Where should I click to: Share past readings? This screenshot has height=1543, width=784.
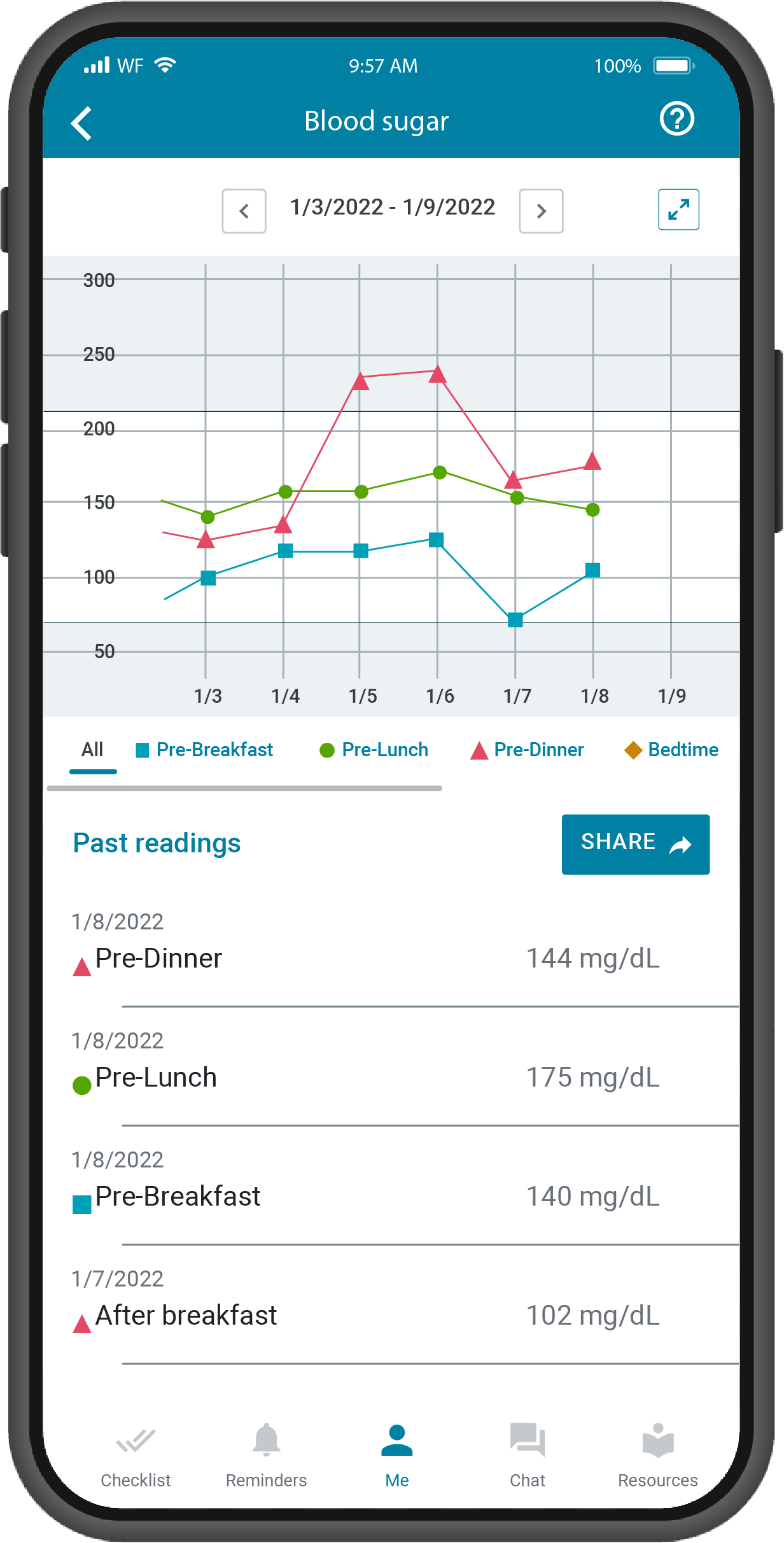(635, 843)
